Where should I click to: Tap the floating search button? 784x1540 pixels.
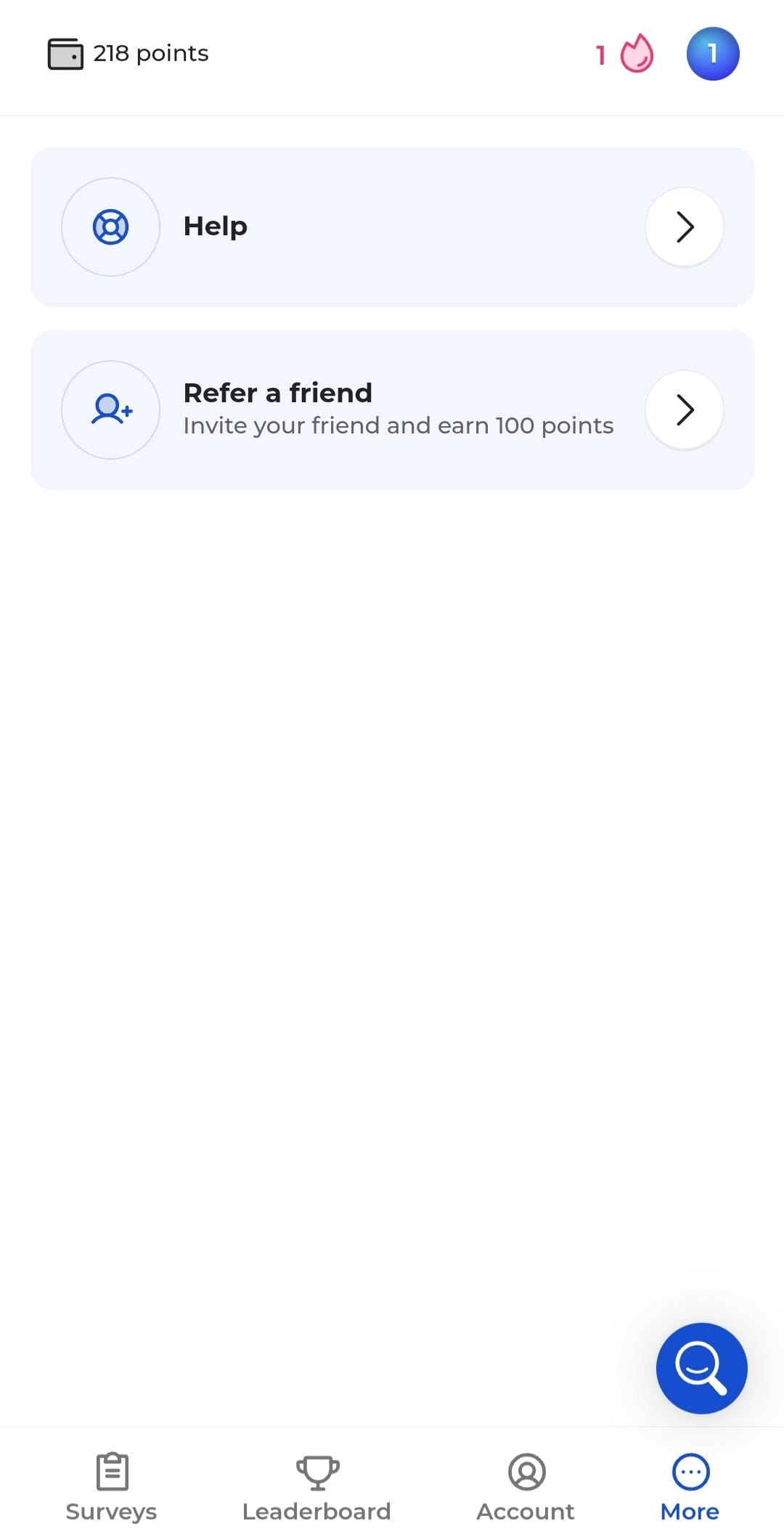701,1368
